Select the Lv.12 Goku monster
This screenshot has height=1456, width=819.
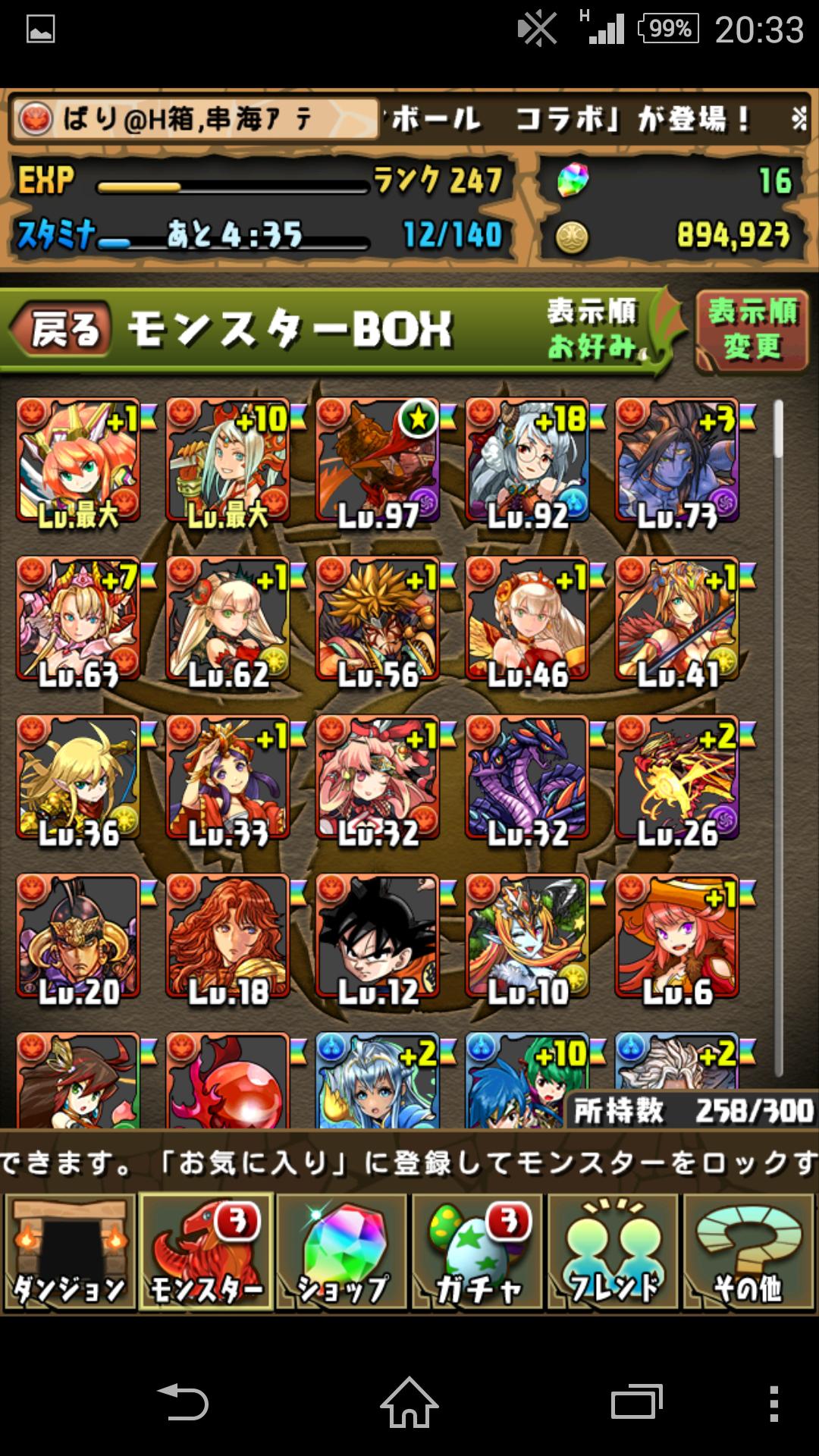[378, 938]
